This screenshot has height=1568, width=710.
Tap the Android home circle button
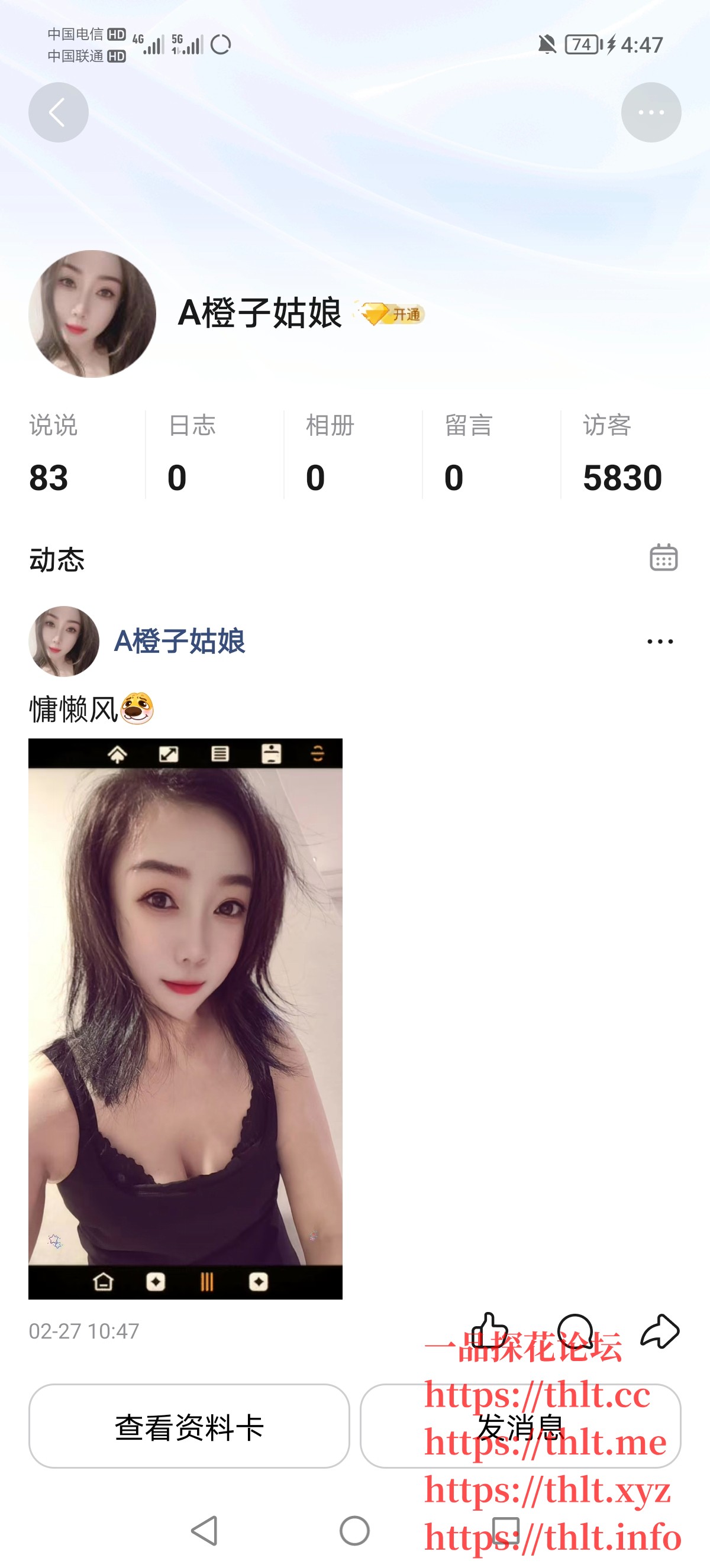355,1529
